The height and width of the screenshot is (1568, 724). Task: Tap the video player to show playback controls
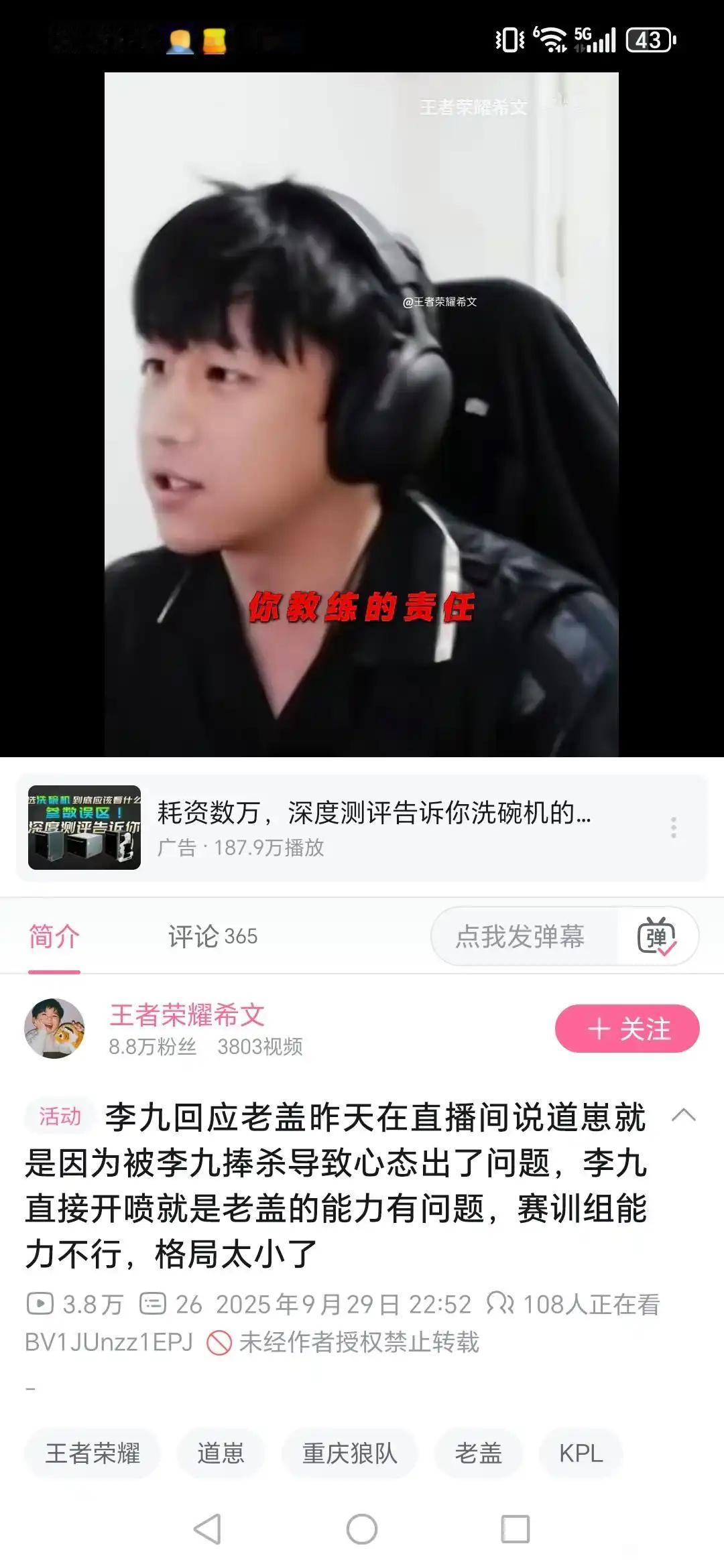click(x=361, y=414)
